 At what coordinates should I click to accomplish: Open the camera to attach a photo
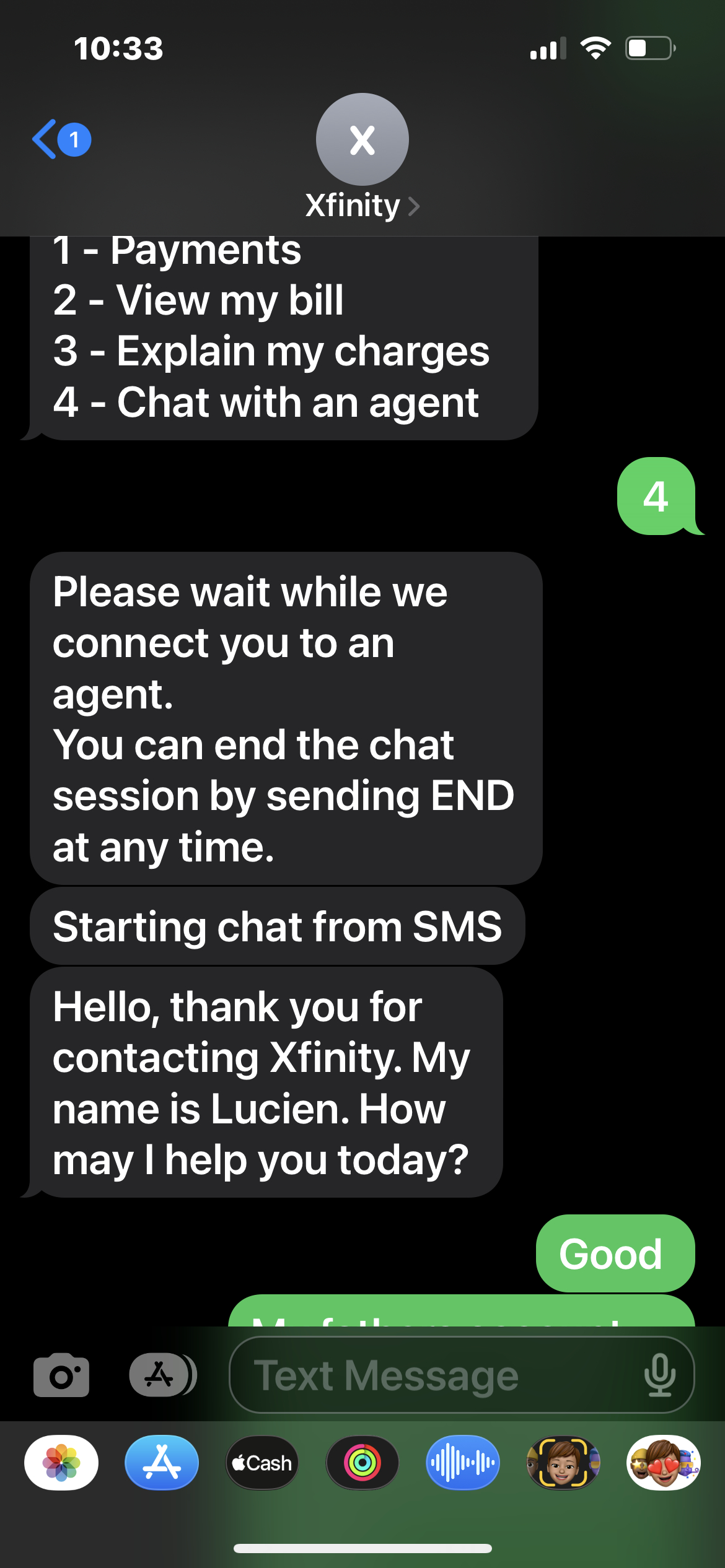click(61, 1375)
